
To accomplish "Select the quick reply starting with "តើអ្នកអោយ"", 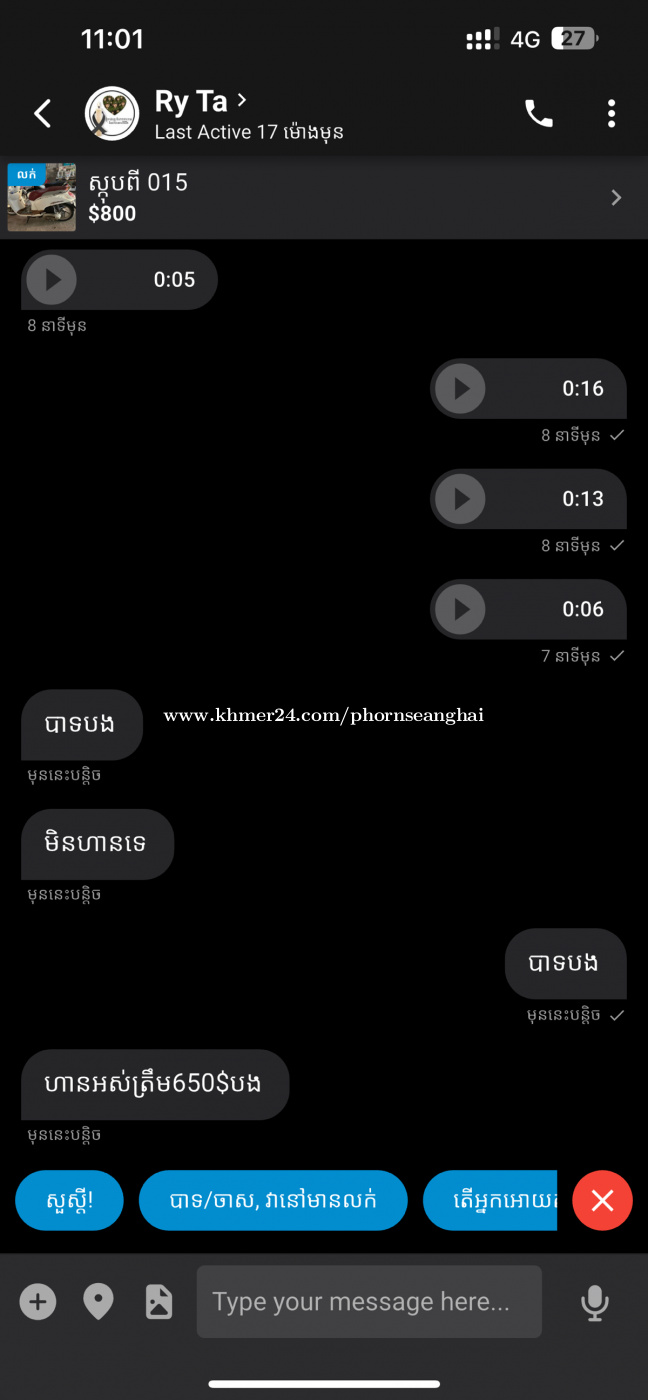I will (x=490, y=1200).
